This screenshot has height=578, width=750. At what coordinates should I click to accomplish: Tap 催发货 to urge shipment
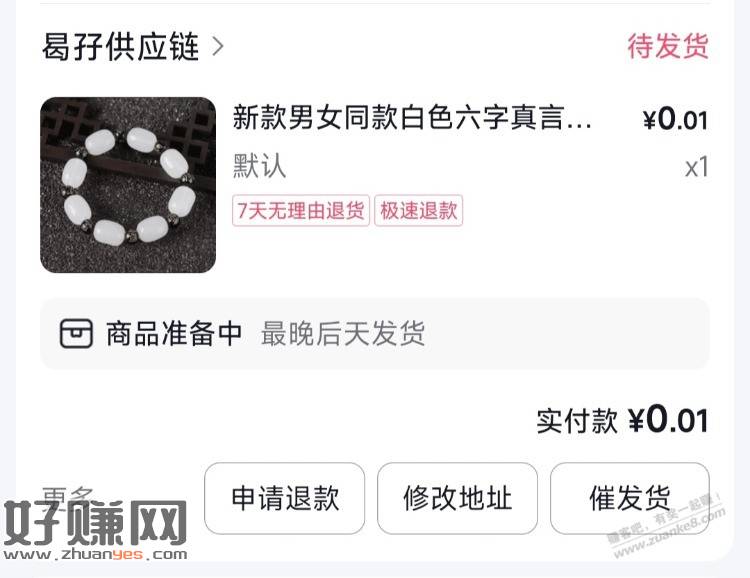[629, 497]
